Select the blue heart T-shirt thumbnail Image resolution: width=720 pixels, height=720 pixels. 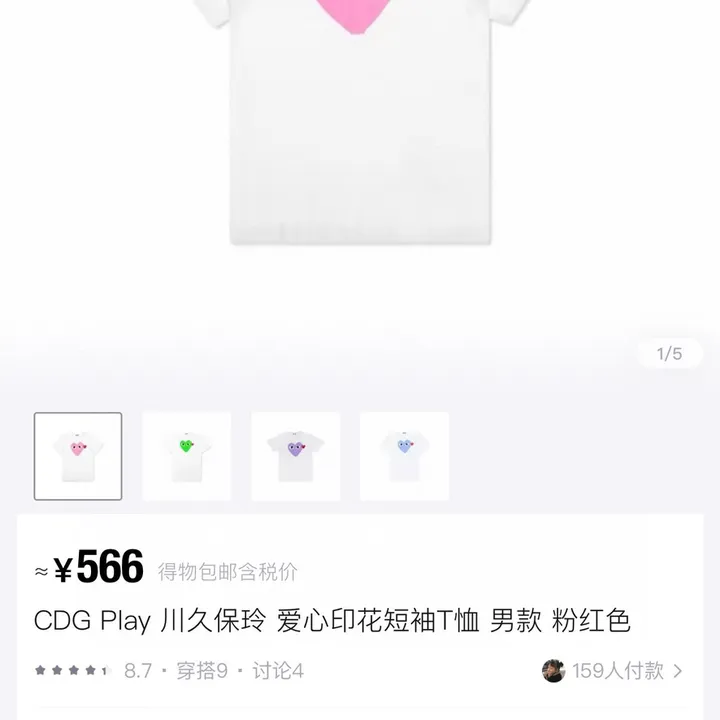coord(404,456)
